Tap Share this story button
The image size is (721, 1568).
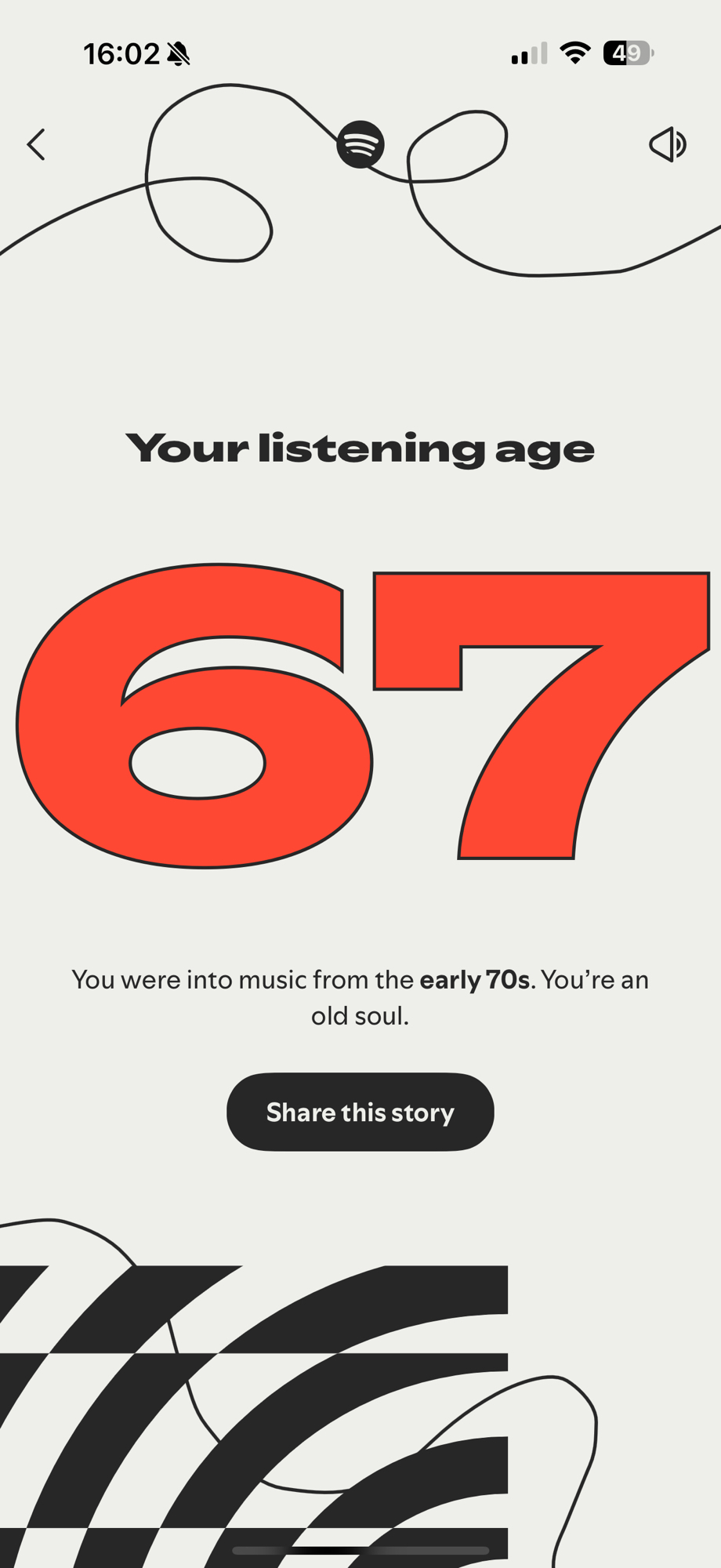[360, 1112]
